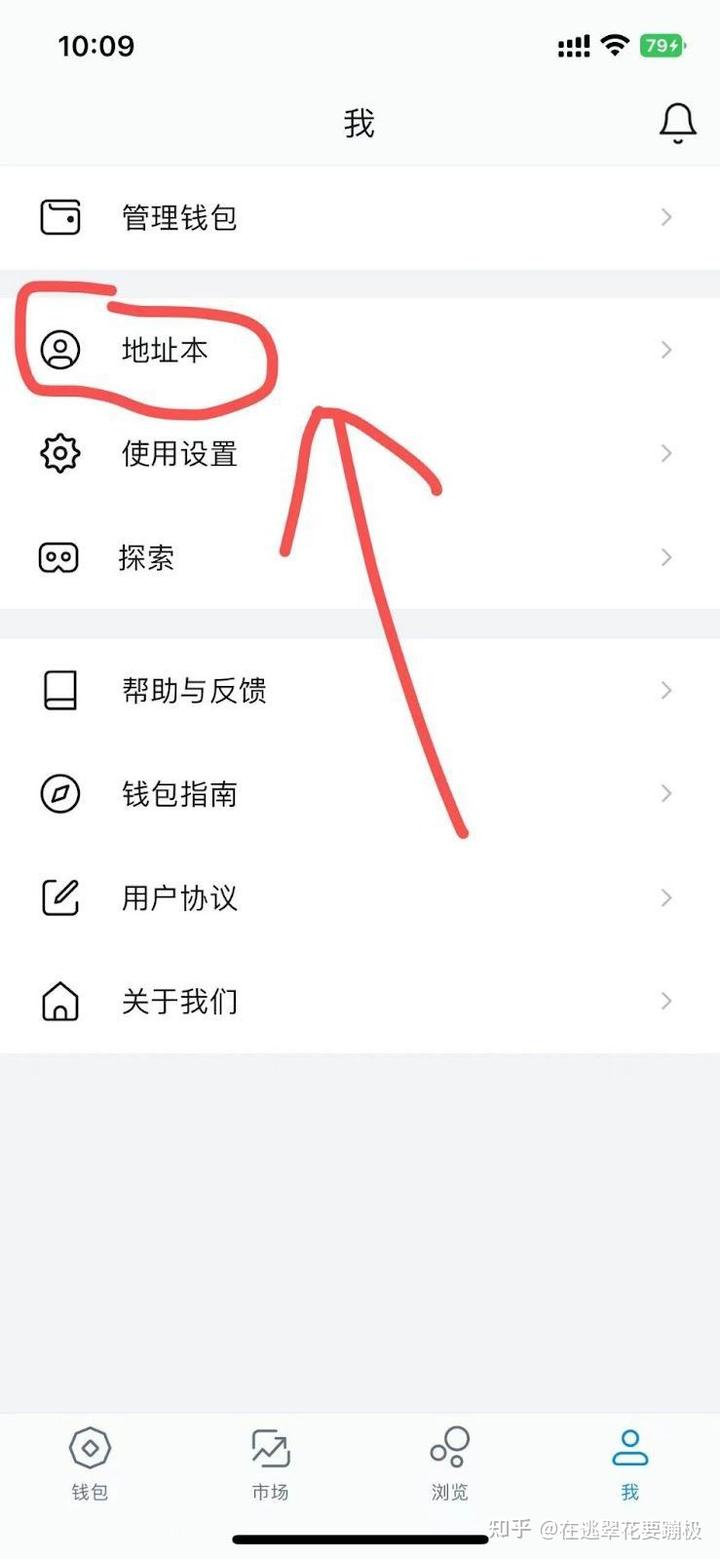Open the 关于我们 entry
Screen dimensions: 720x1559
180,1000
